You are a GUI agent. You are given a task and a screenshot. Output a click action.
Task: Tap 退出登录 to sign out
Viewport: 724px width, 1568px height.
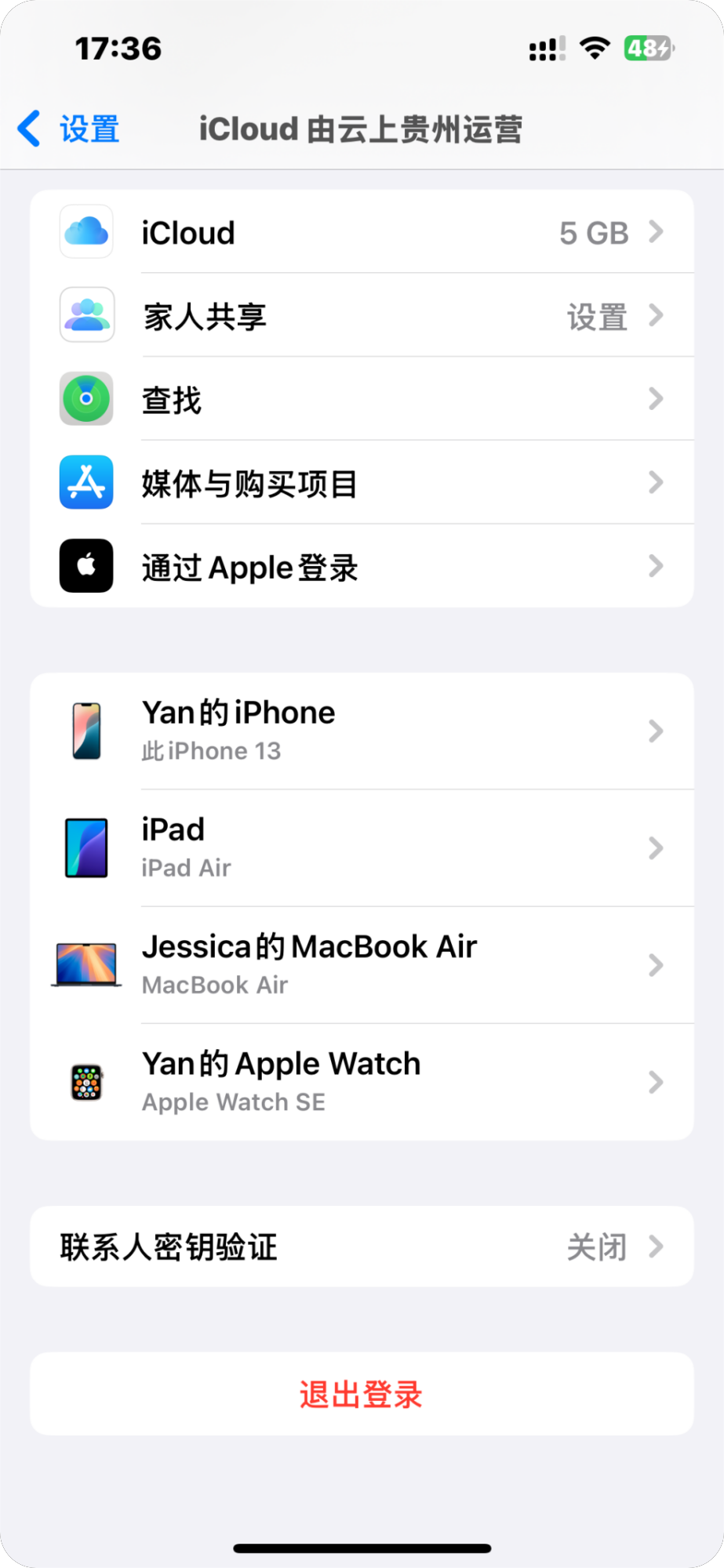[x=361, y=1395]
